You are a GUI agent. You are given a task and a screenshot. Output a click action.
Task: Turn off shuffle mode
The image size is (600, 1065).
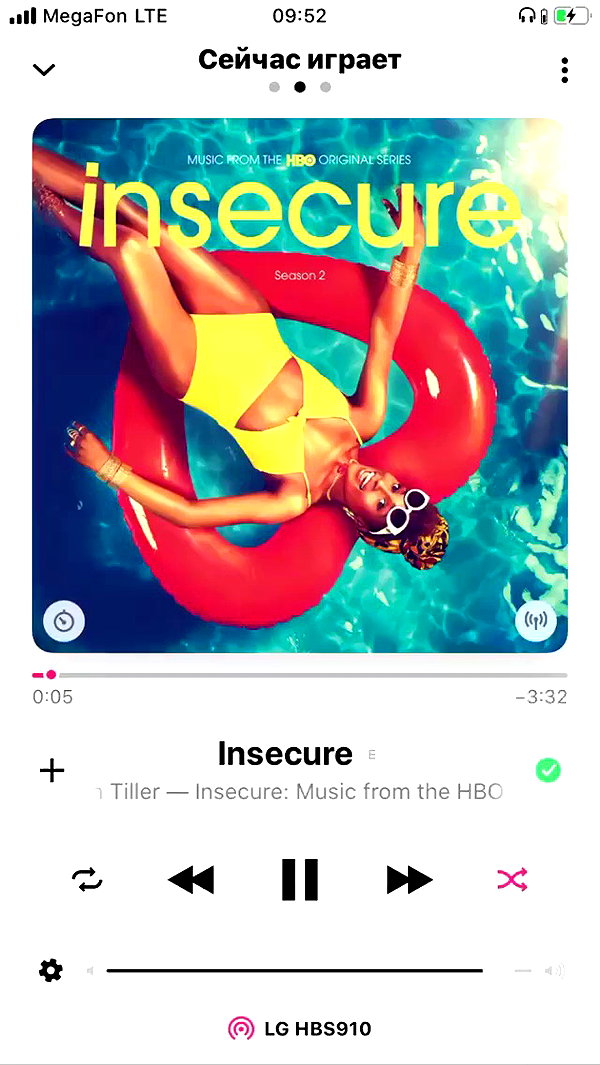(x=512, y=880)
